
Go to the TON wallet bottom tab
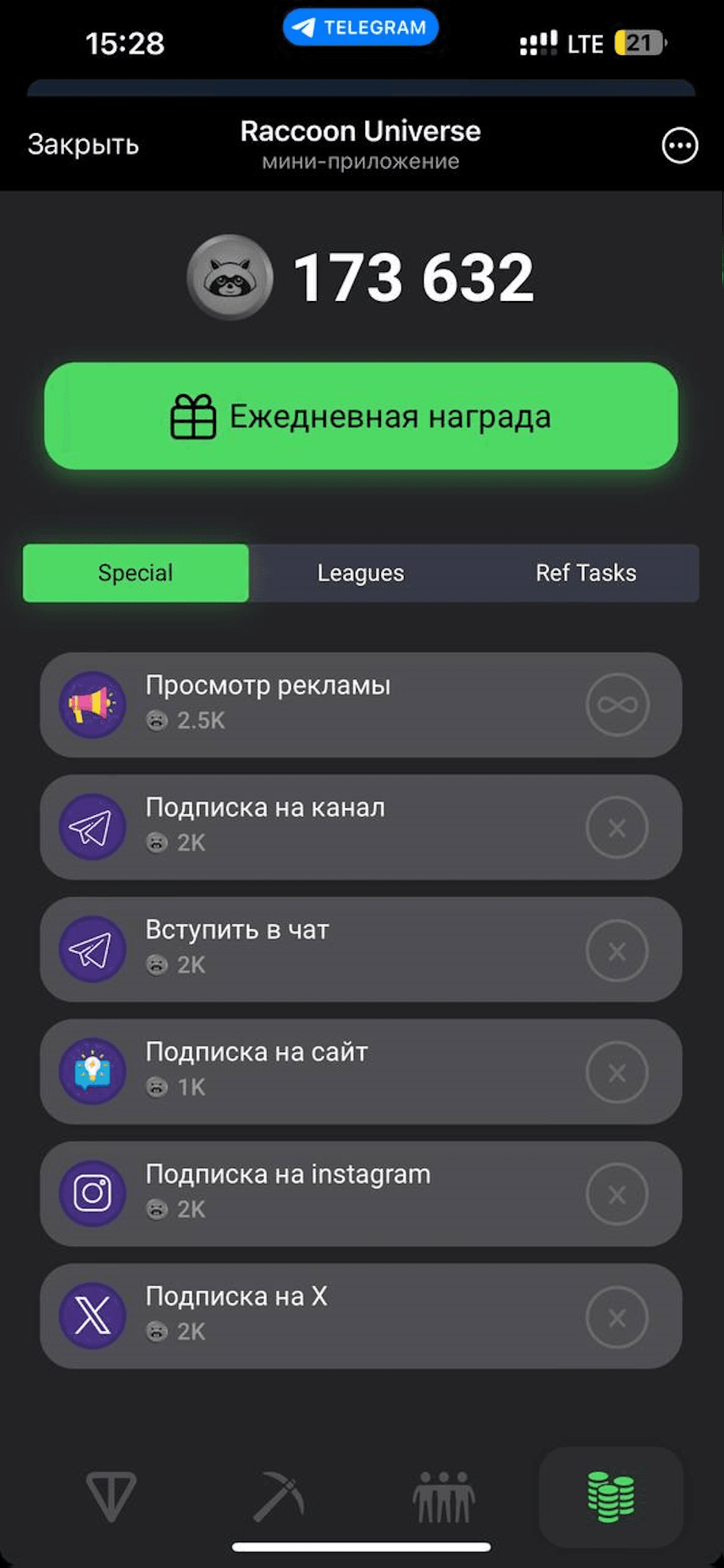111,1496
